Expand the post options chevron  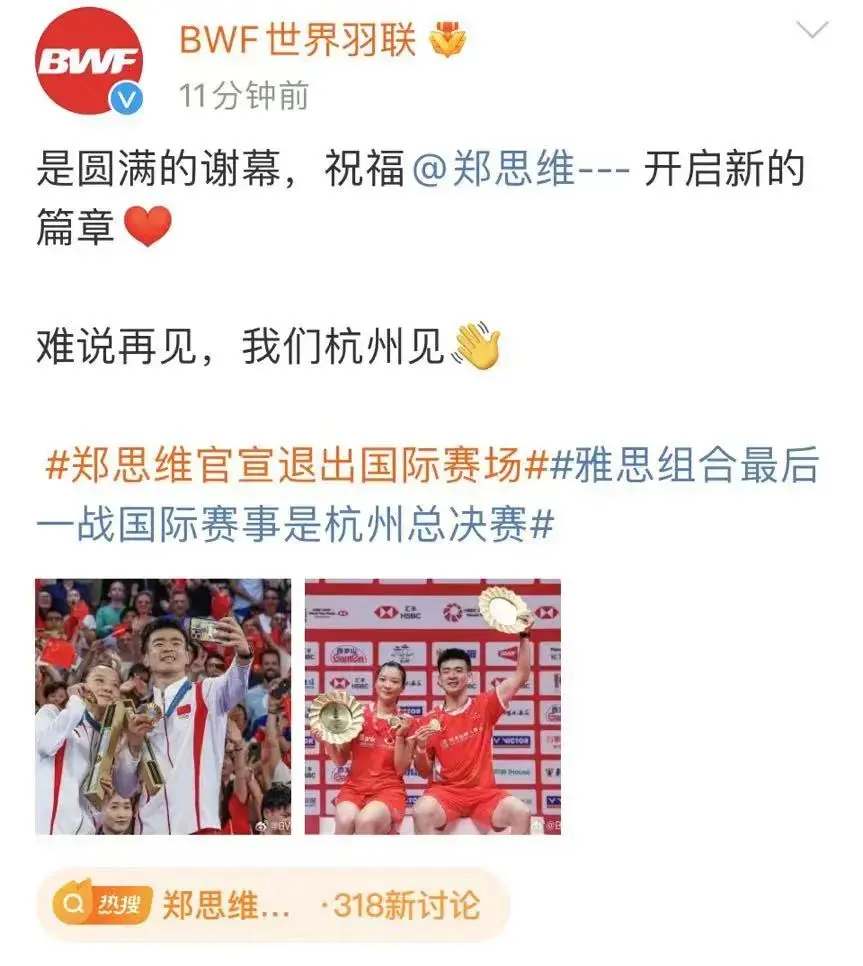tap(812, 30)
